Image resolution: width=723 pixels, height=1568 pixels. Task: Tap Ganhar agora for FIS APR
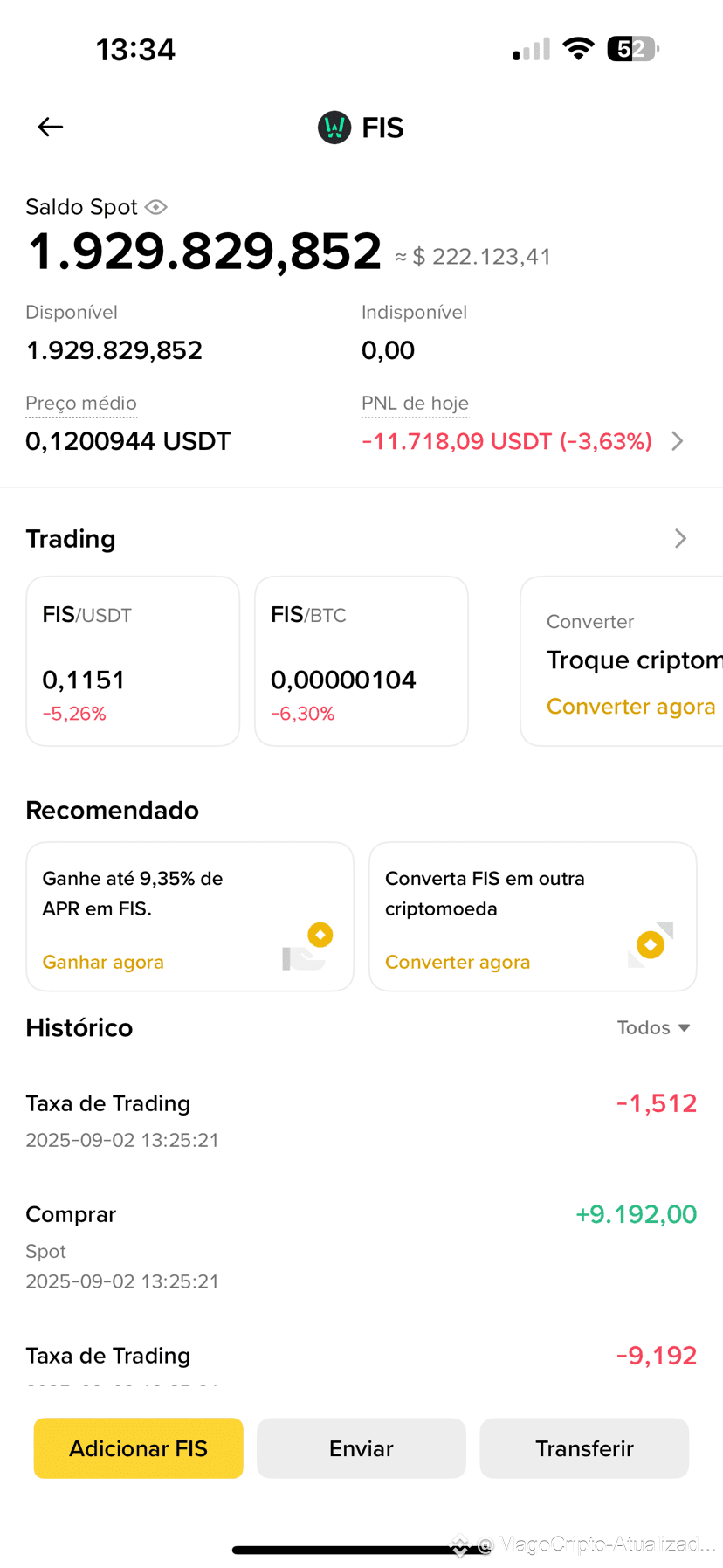tap(103, 962)
